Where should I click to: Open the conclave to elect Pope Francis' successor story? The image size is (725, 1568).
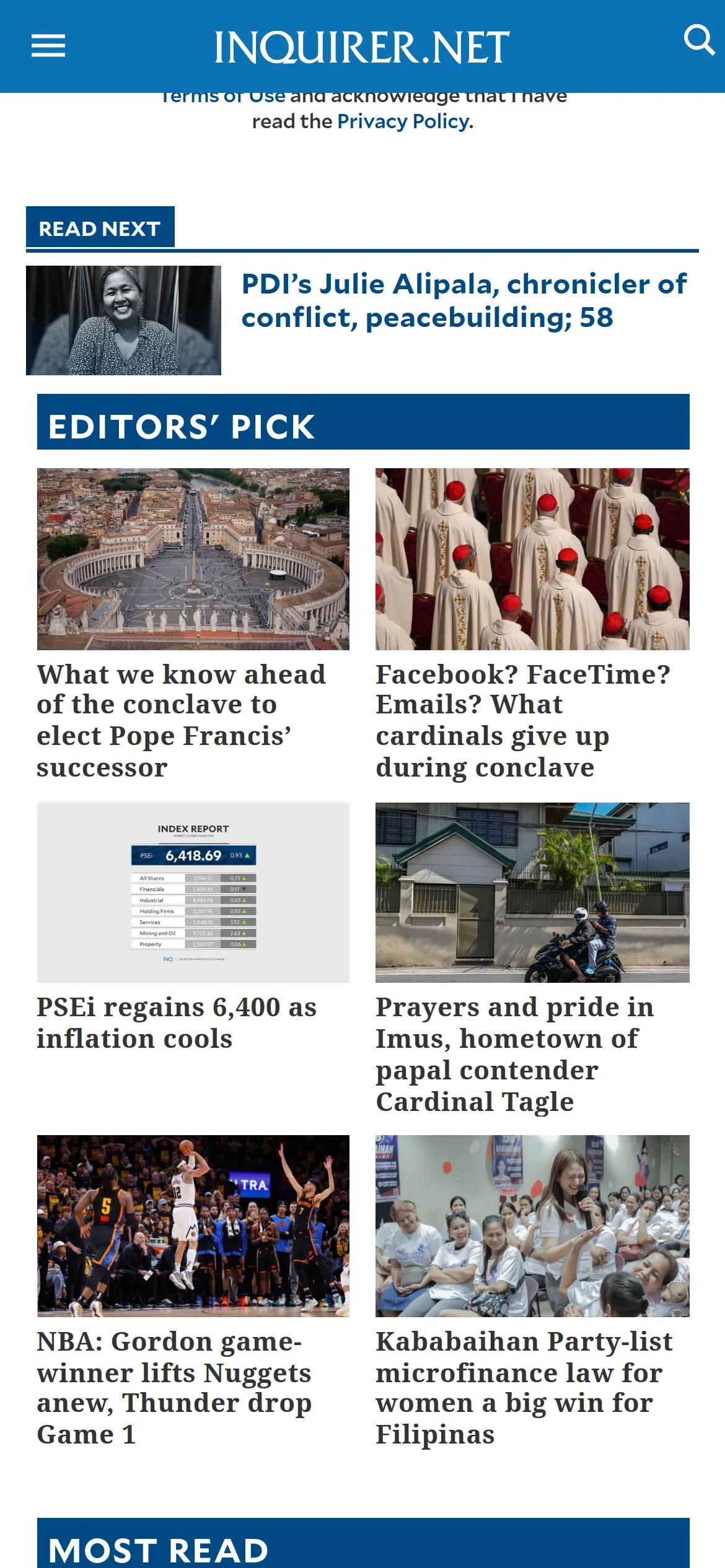coord(181,721)
